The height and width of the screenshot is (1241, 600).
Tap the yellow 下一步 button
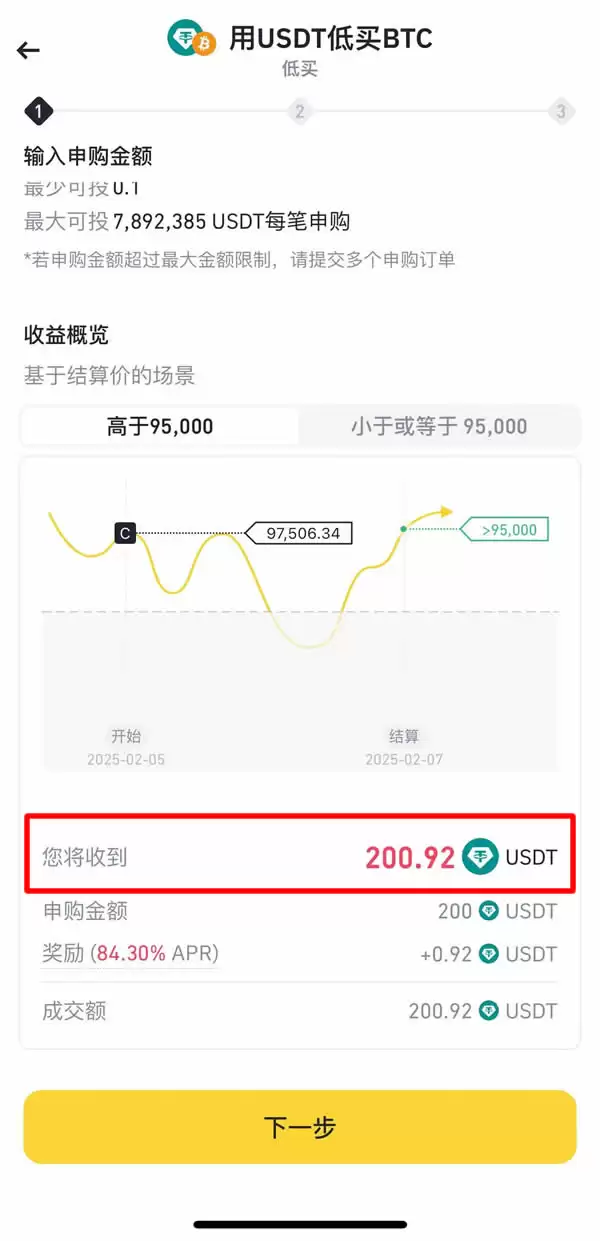pyautogui.click(x=300, y=1127)
